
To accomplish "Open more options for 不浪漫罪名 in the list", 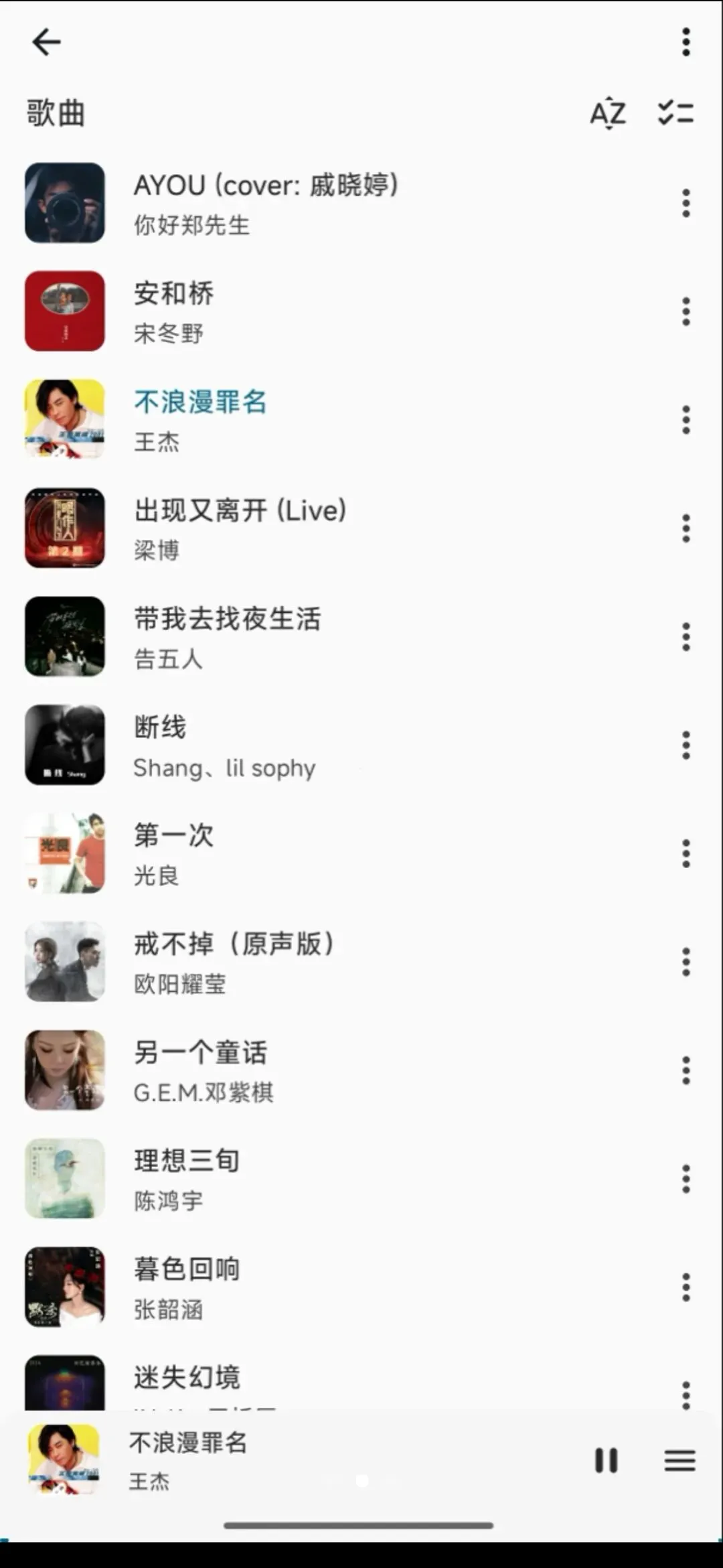I will pyautogui.click(x=686, y=420).
